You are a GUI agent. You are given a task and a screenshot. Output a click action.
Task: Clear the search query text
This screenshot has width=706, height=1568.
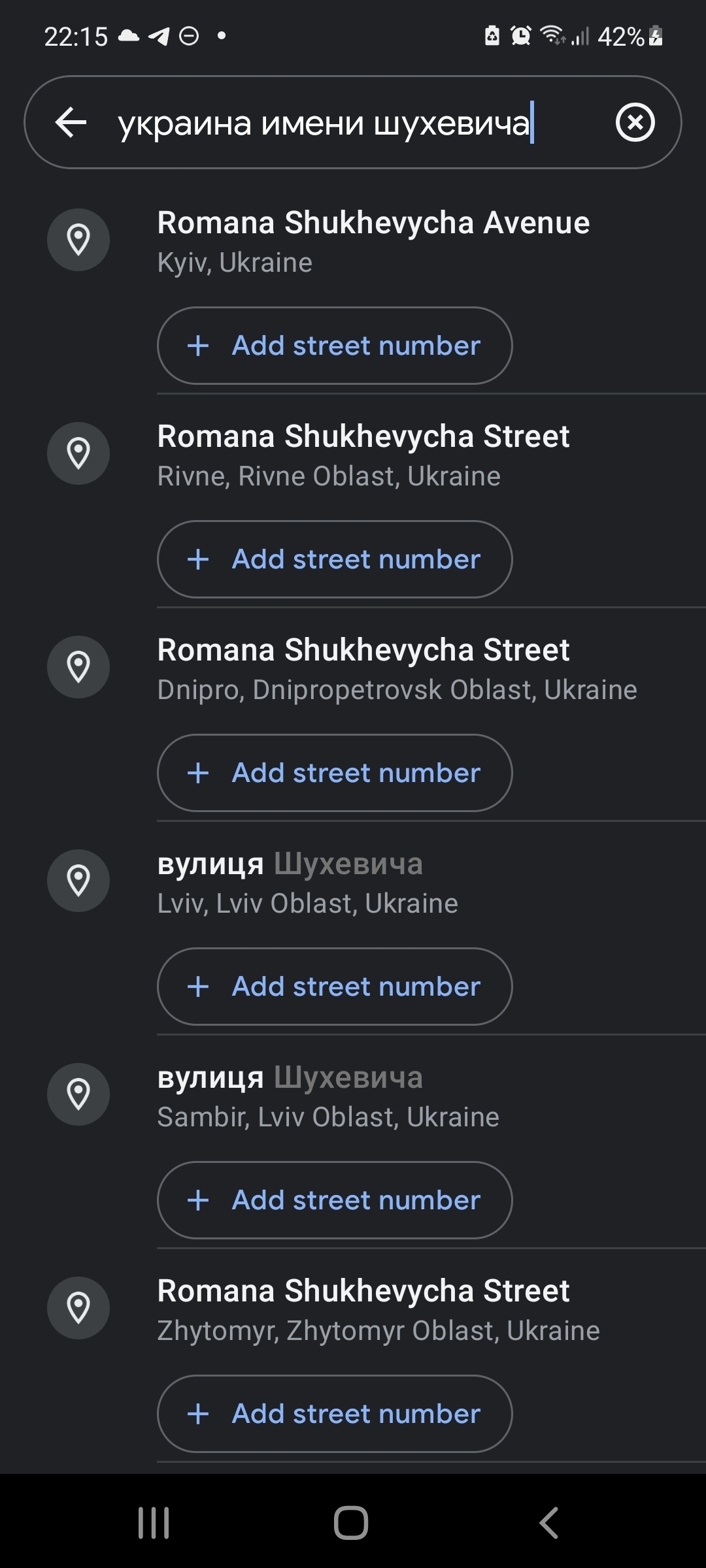pyautogui.click(x=635, y=122)
